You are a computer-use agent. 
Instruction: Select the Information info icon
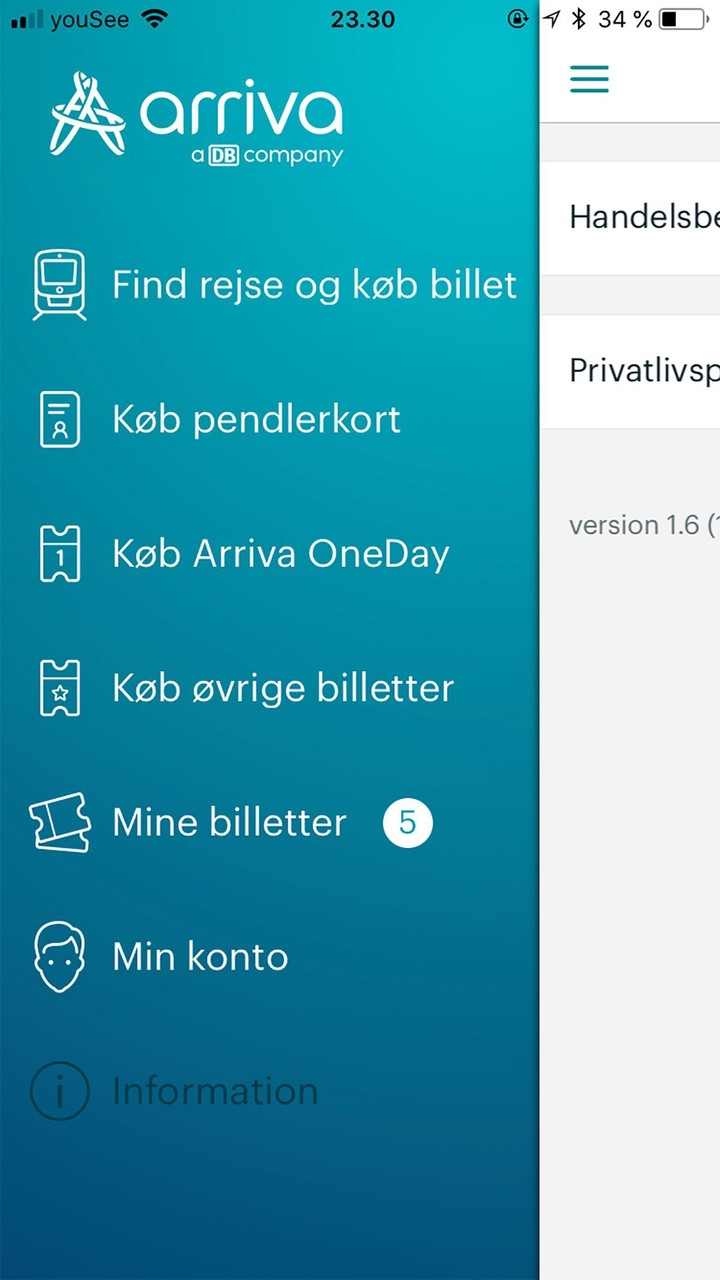(60, 1091)
